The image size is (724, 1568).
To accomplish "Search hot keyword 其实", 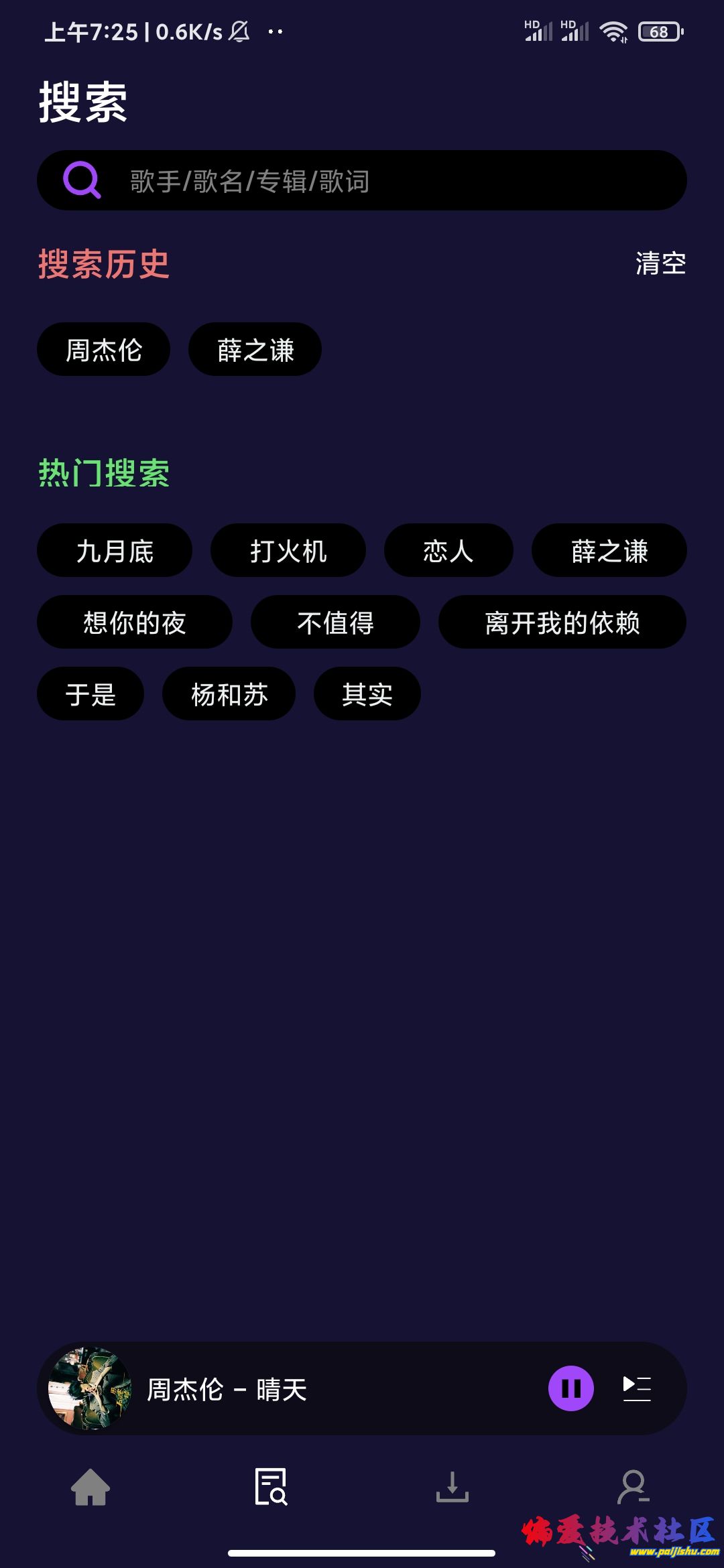I will [367, 694].
